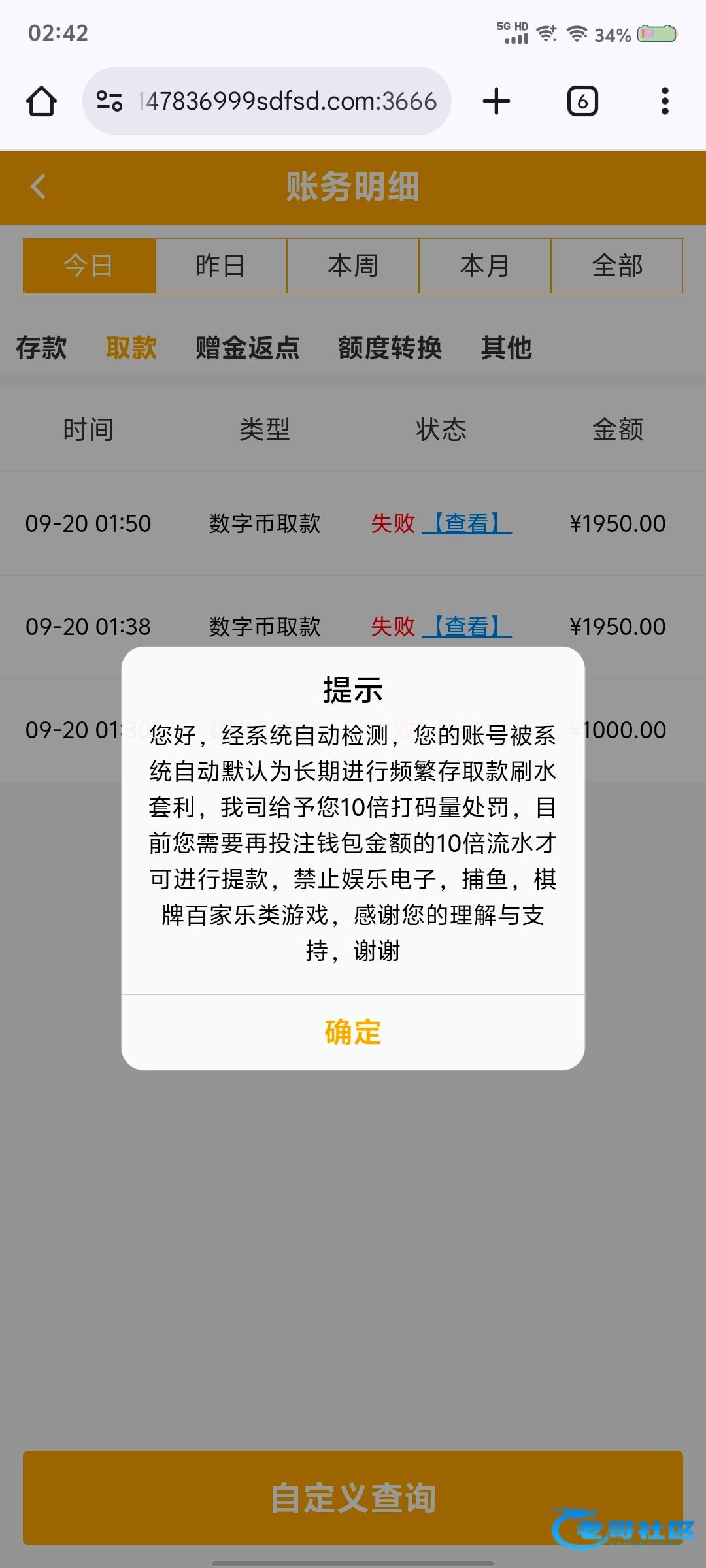Switch to the 本周 filter
Screen dimensions: 706x1568
coord(353,266)
